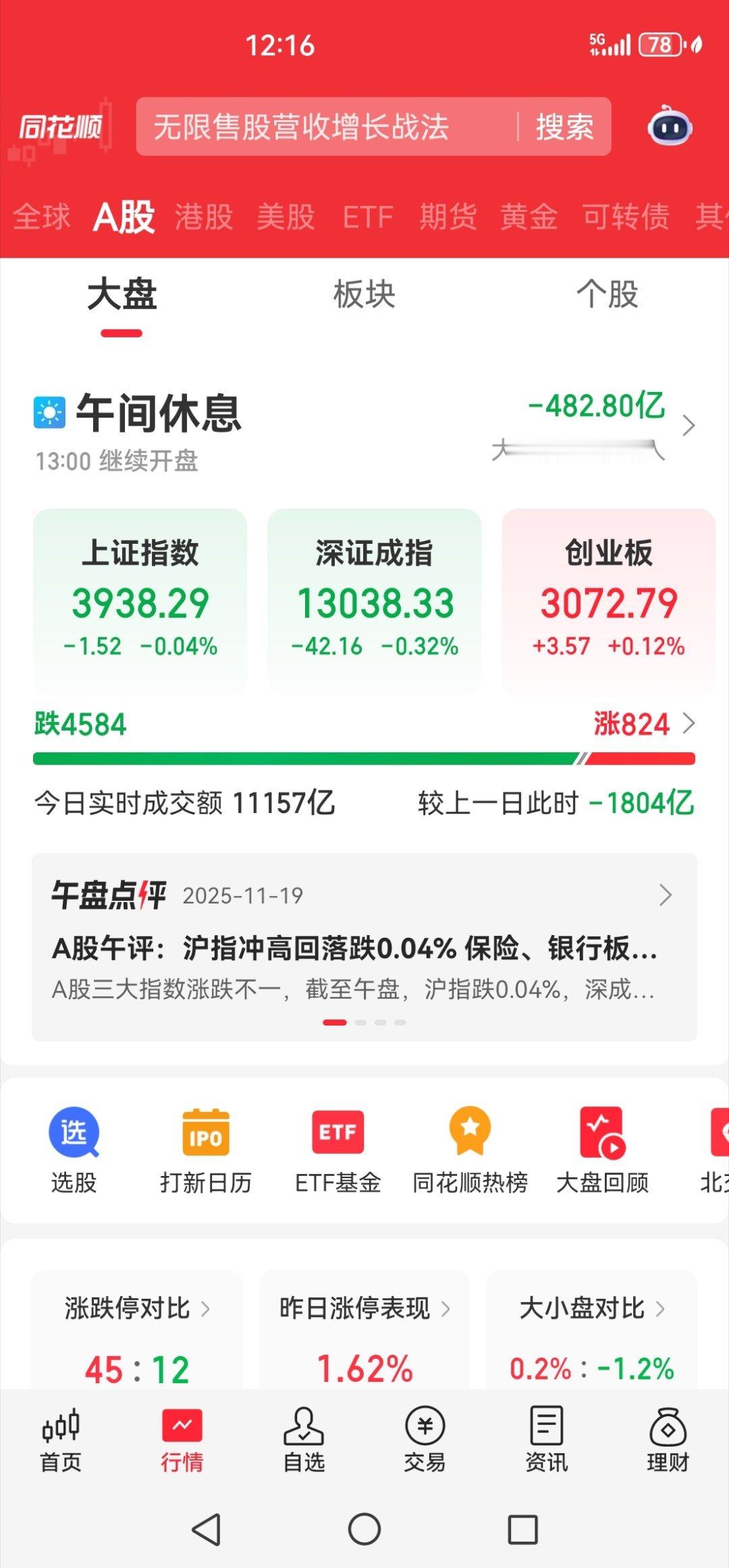Open 交易 trading from bottom bar
The width and height of the screenshot is (729, 1568).
425,1444
